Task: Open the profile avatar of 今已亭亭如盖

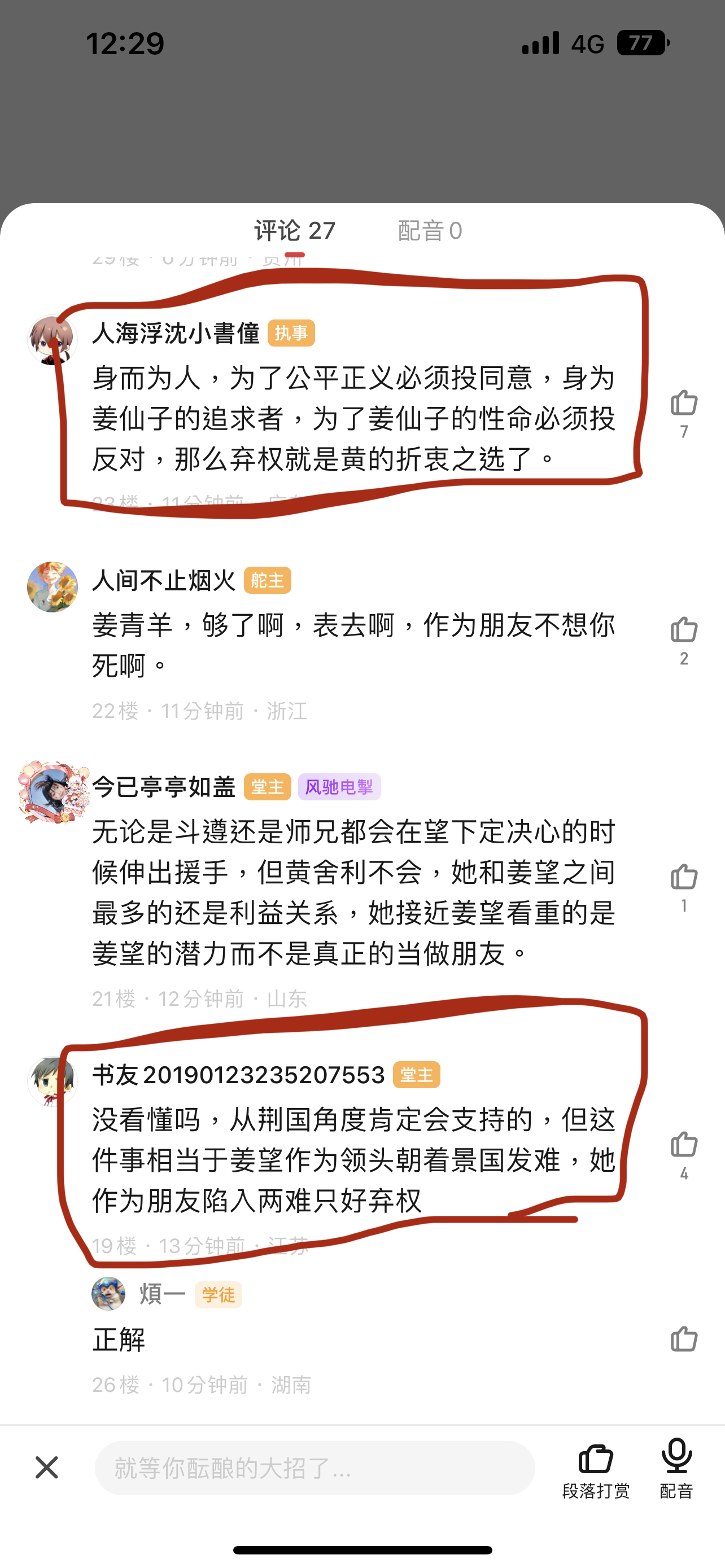Action: tap(54, 792)
